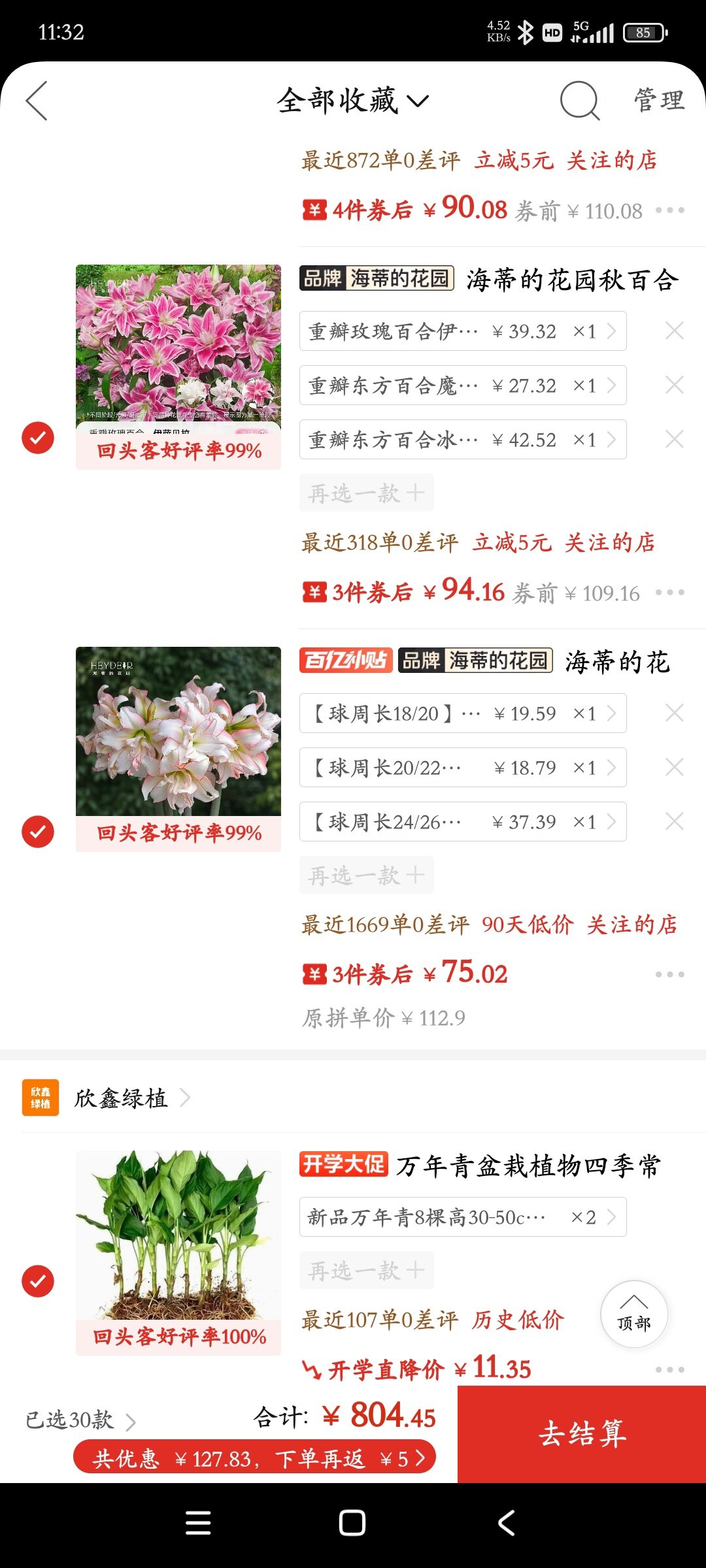Untick the 万年青盆栽 item checkbox

[38, 1281]
